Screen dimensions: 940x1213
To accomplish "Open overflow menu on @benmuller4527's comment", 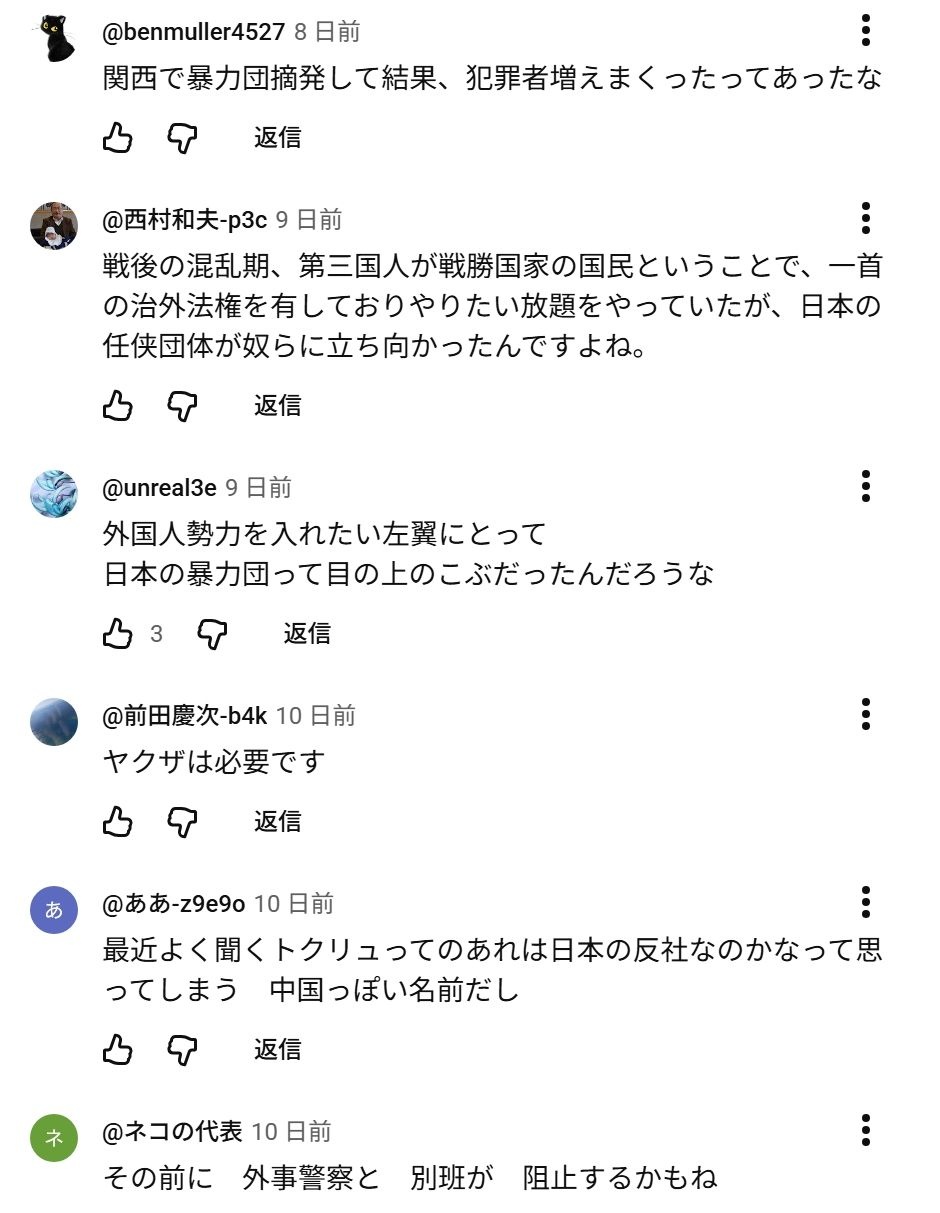I will coord(866,30).
